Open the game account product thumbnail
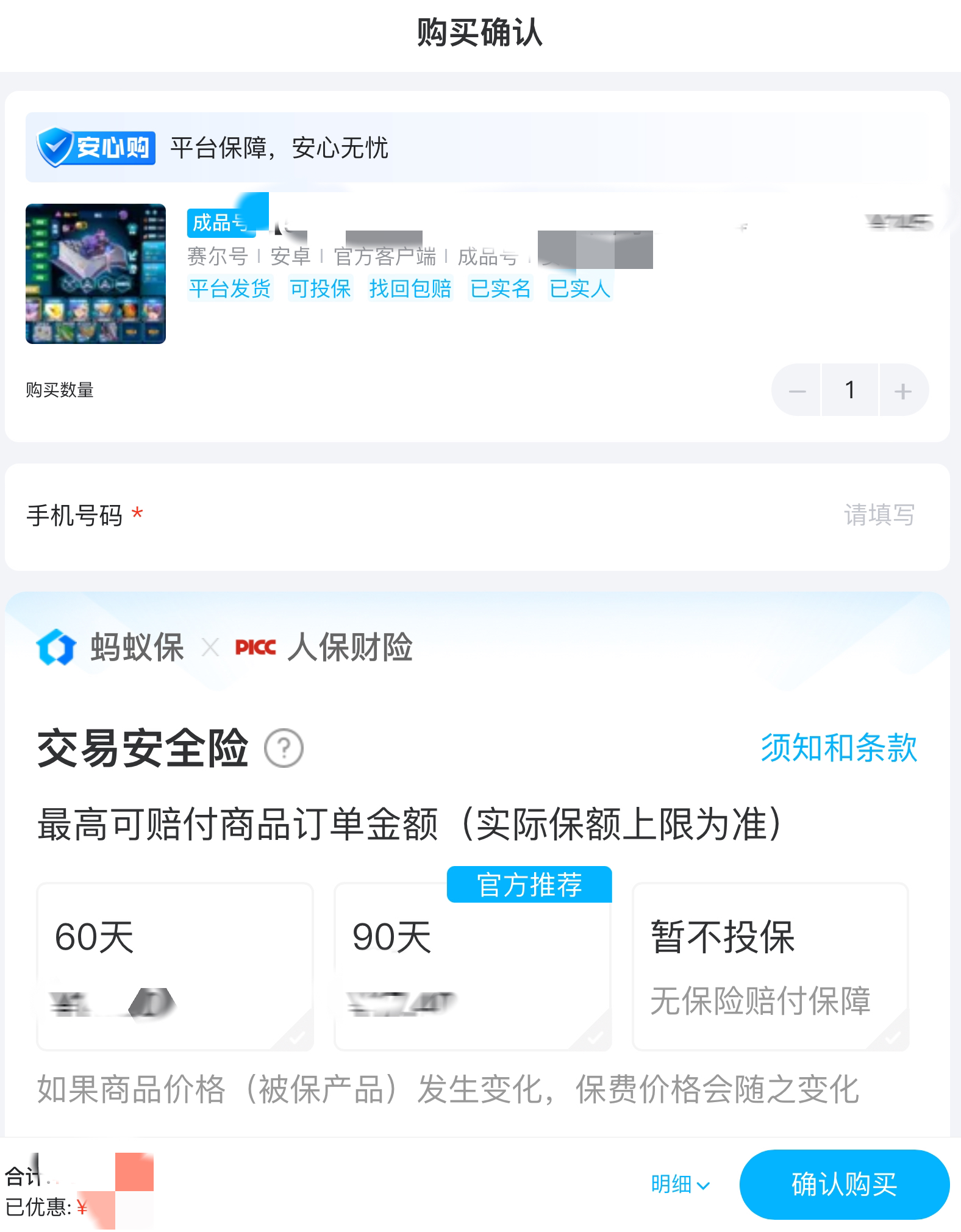Viewport: 961px width, 1232px height. click(x=96, y=274)
